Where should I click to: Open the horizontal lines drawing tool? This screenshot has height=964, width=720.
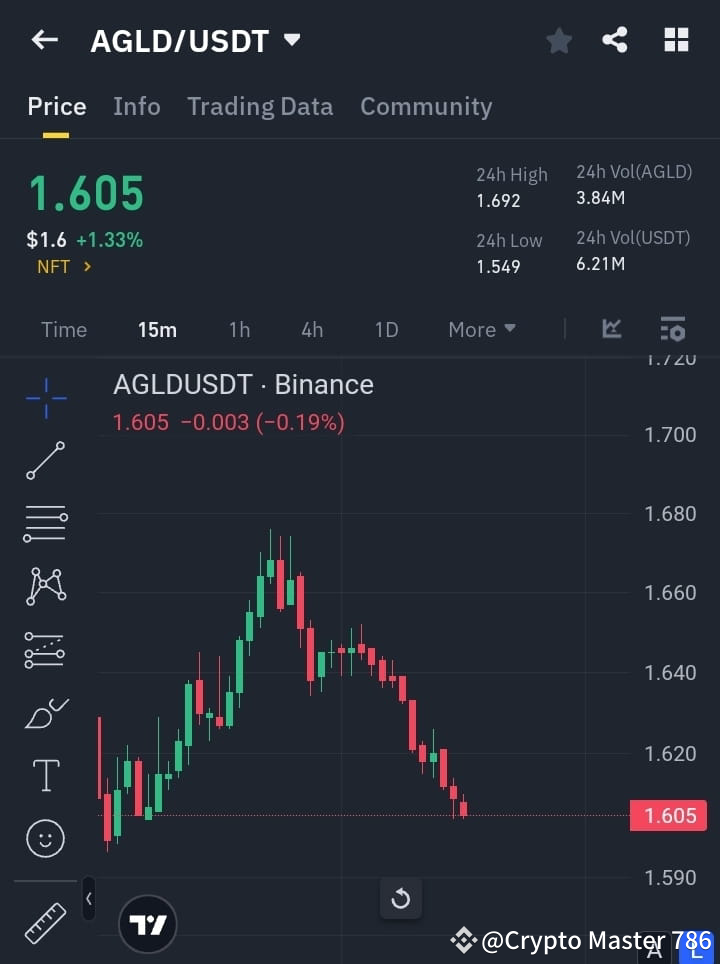click(x=45, y=524)
